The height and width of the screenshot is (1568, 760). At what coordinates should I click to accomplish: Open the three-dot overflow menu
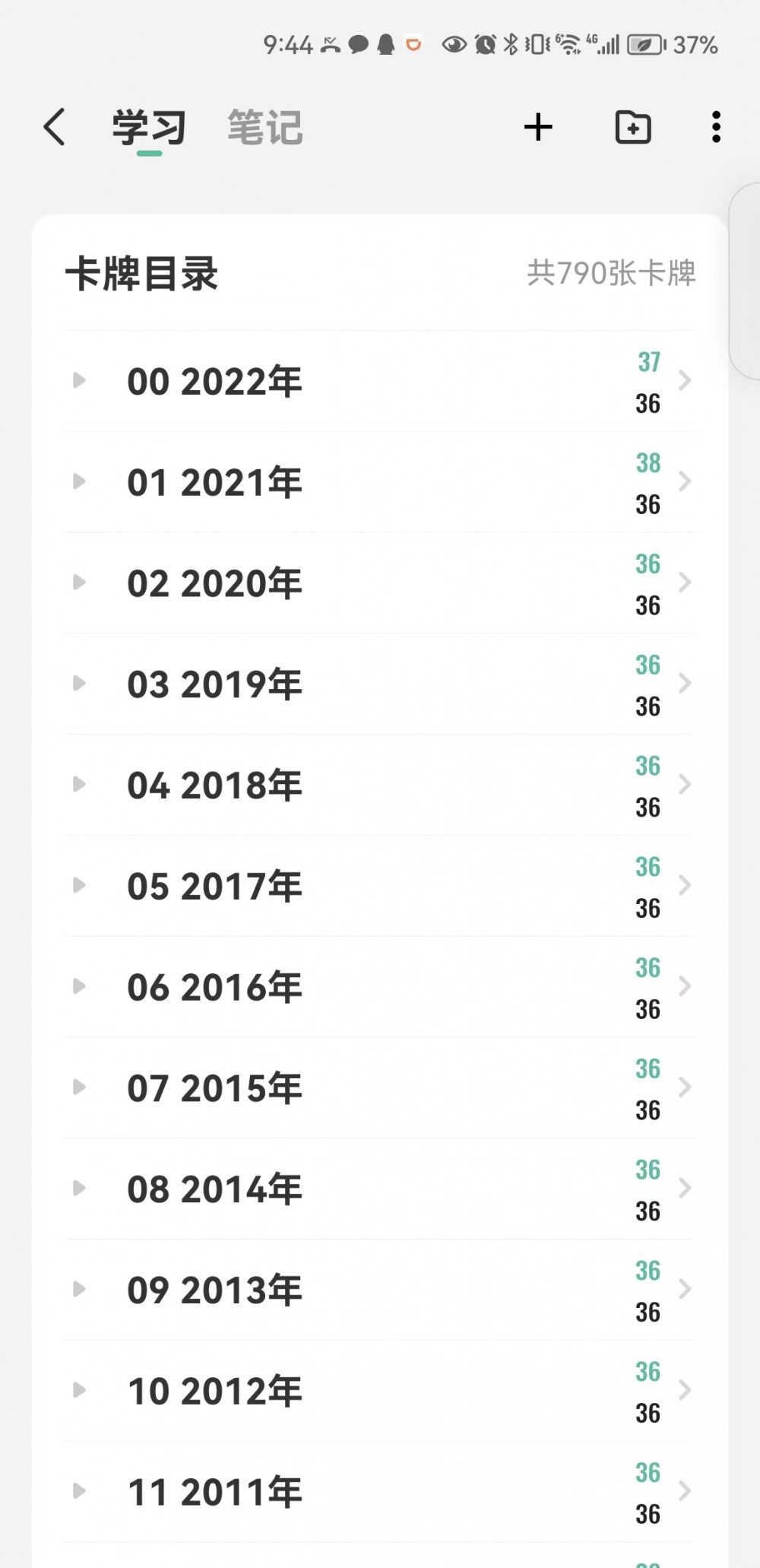tap(716, 126)
